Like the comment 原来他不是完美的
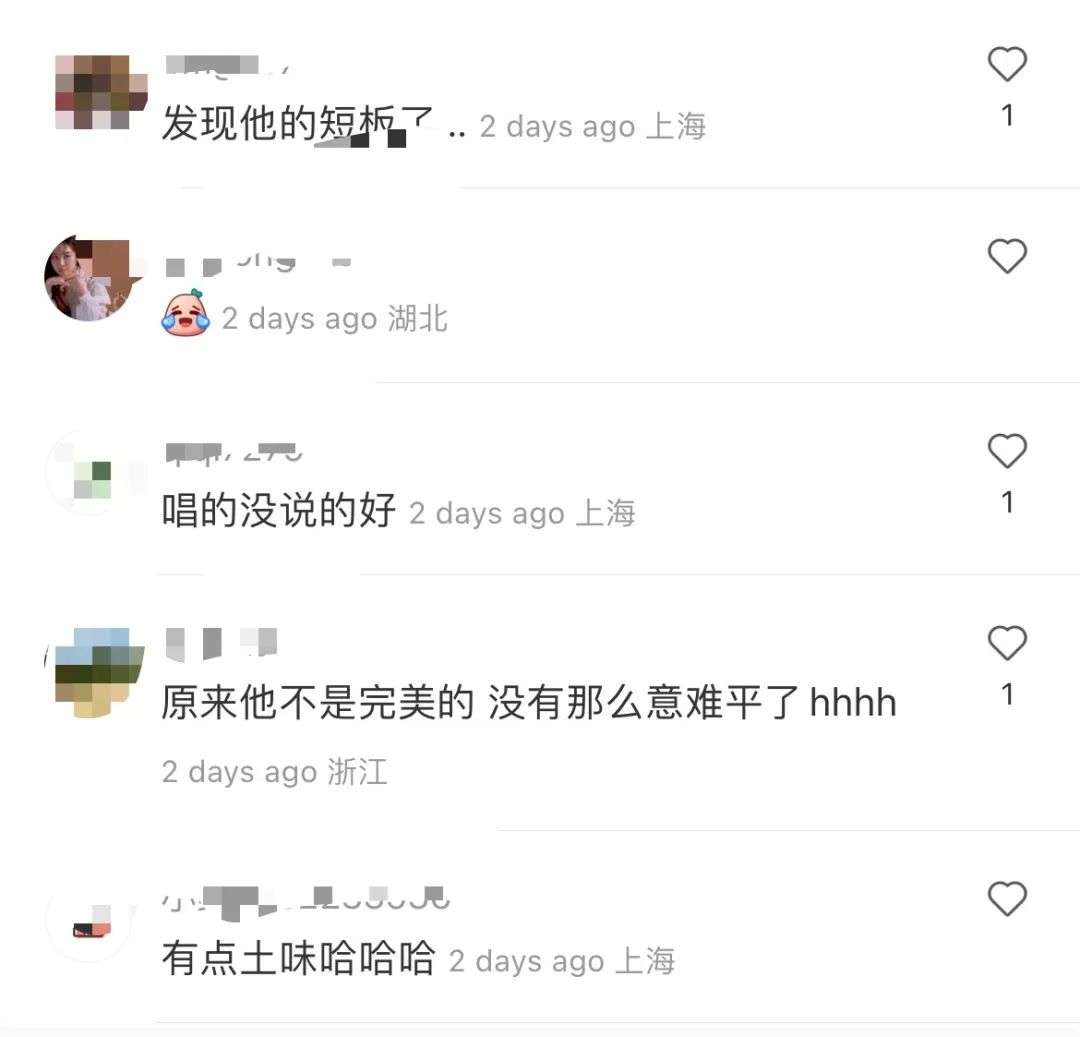 pyautogui.click(x=1007, y=643)
